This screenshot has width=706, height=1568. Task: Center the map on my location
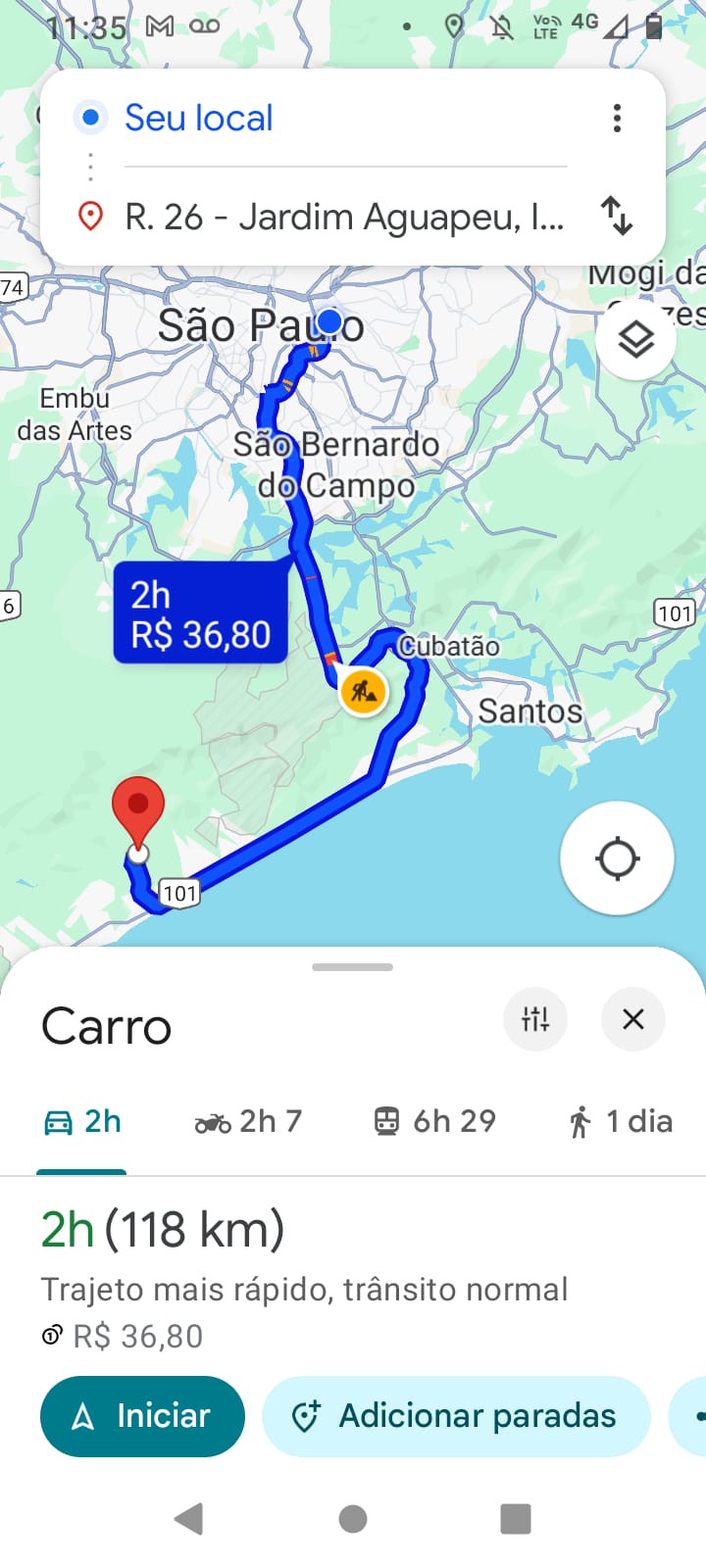tap(617, 858)
